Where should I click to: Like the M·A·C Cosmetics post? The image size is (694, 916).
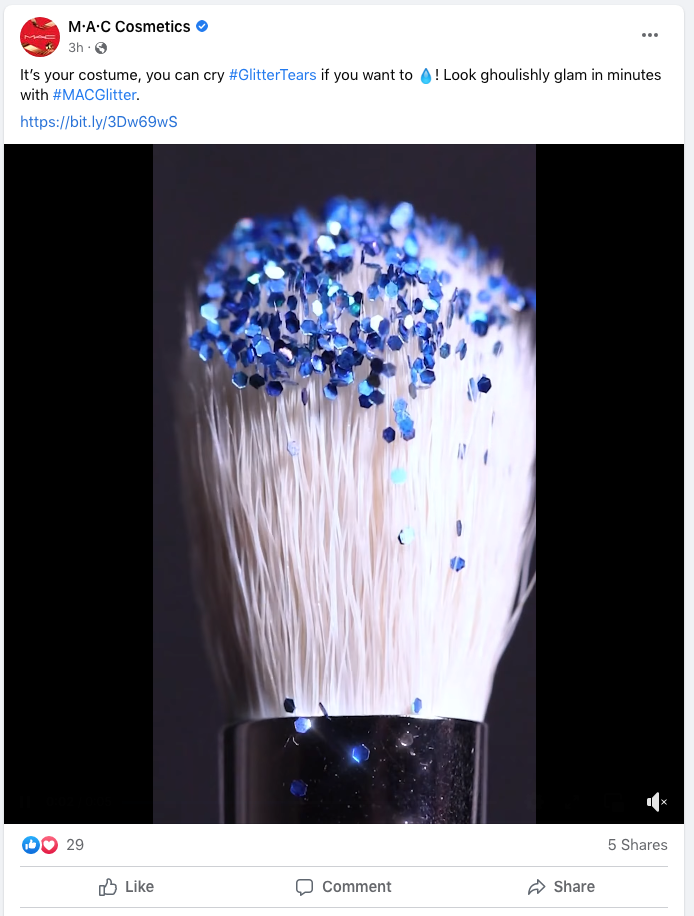click(x=127, y=887)
